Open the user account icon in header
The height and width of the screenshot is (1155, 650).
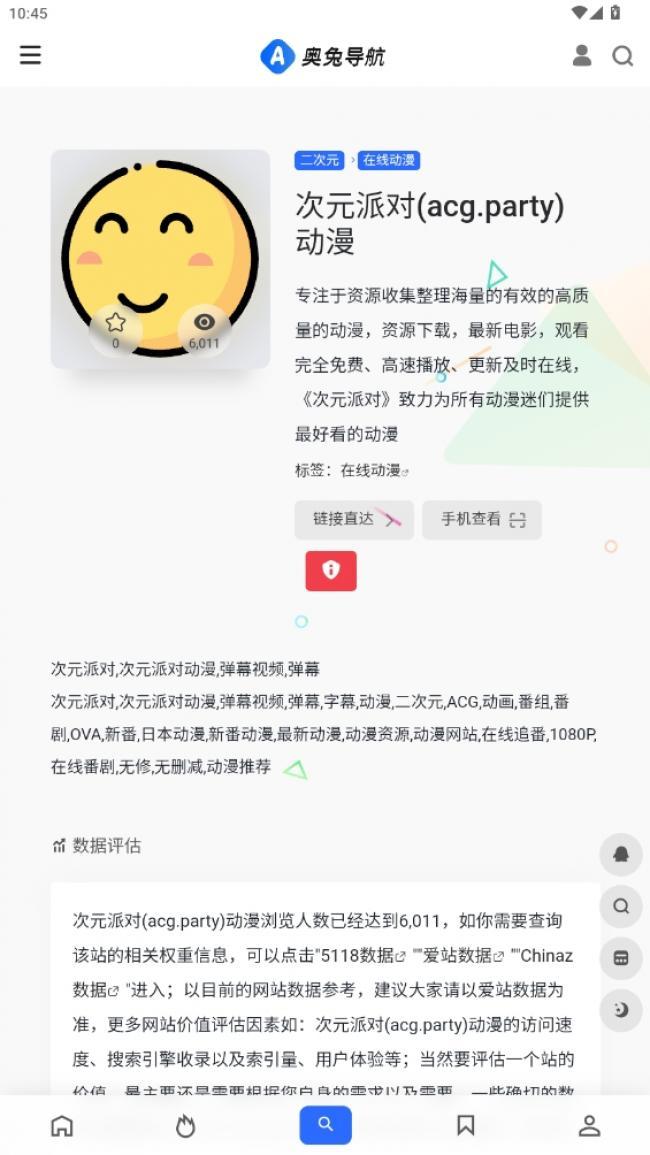tap(582, 55)
